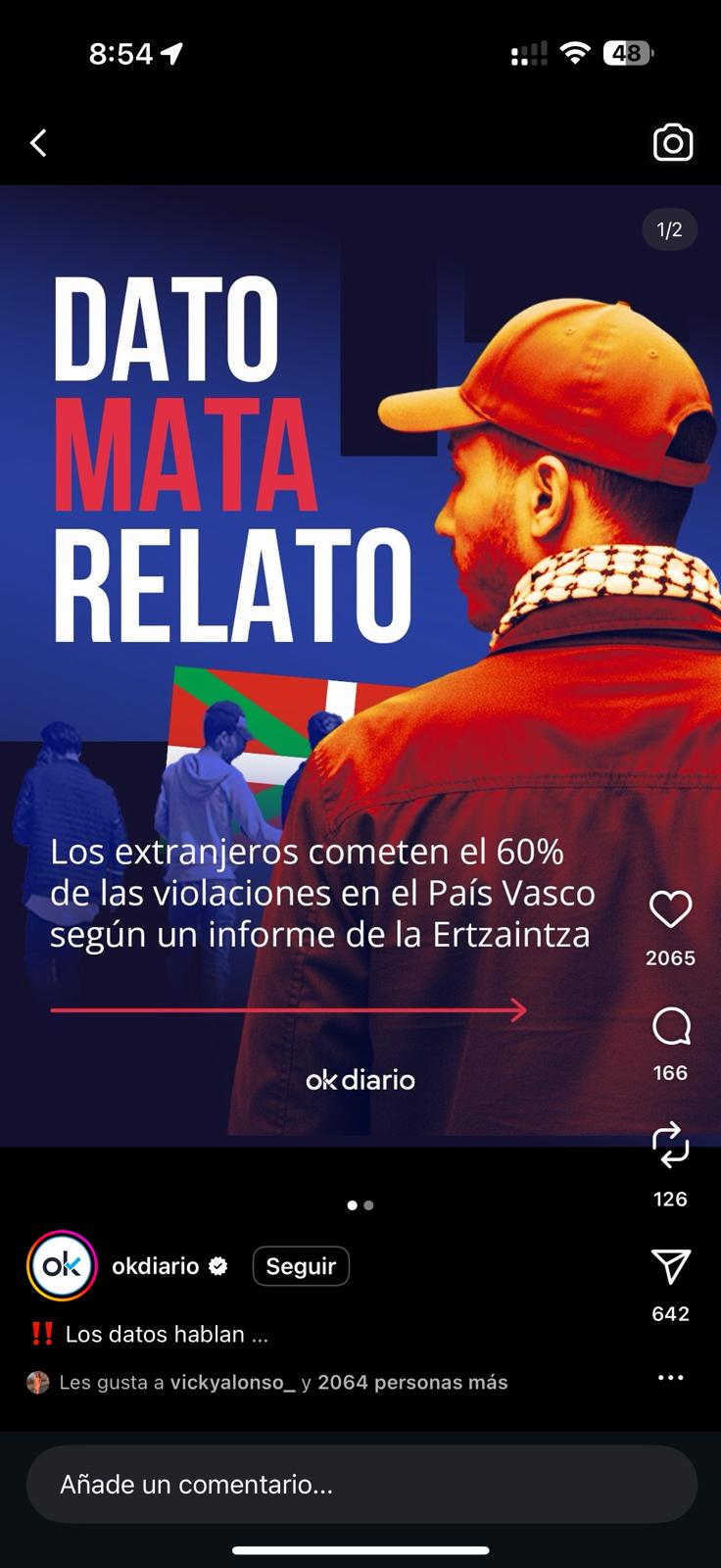View the 2064 personas más who liked
721x1568 pixels.
[412, 1383]
